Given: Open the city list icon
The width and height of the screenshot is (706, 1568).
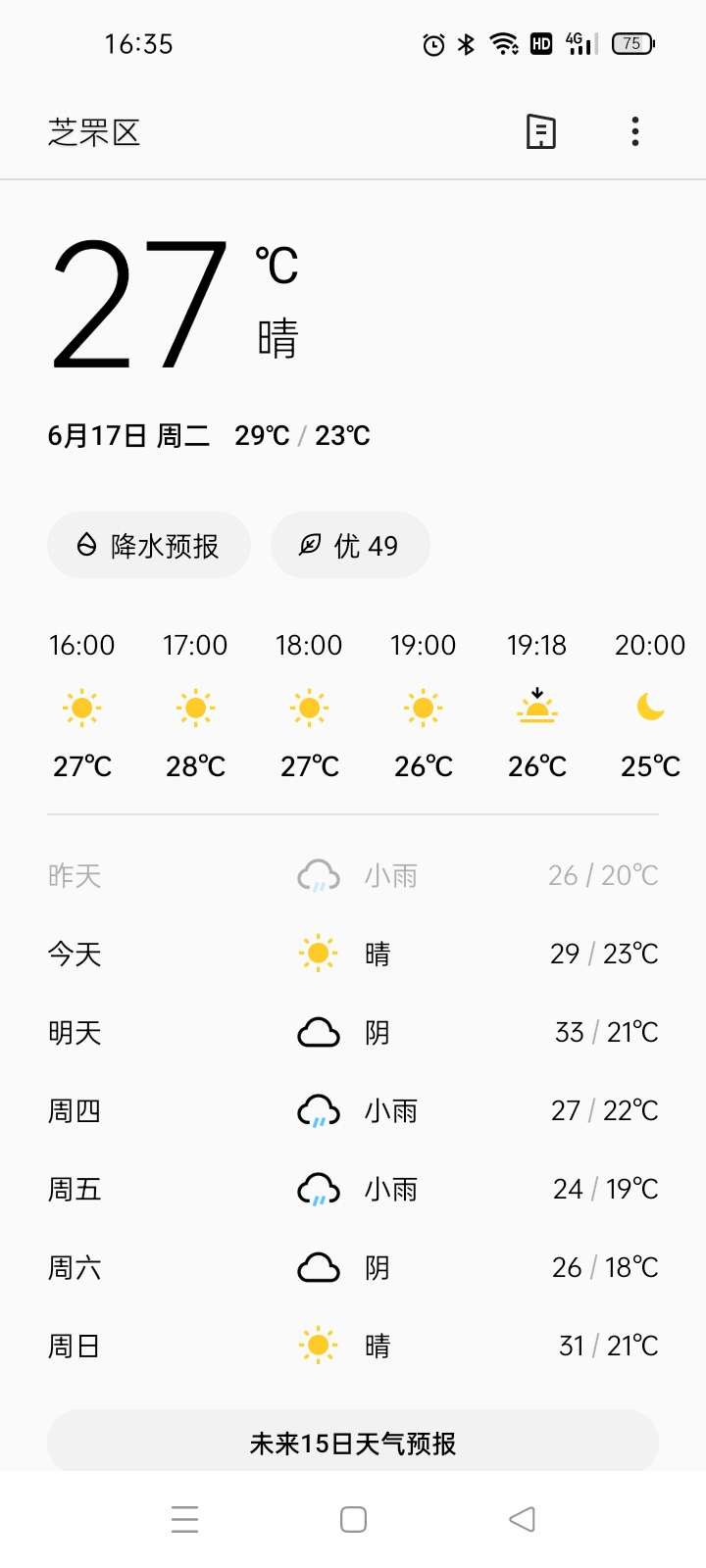Looking at the screenshot, I should coord(541,131).
